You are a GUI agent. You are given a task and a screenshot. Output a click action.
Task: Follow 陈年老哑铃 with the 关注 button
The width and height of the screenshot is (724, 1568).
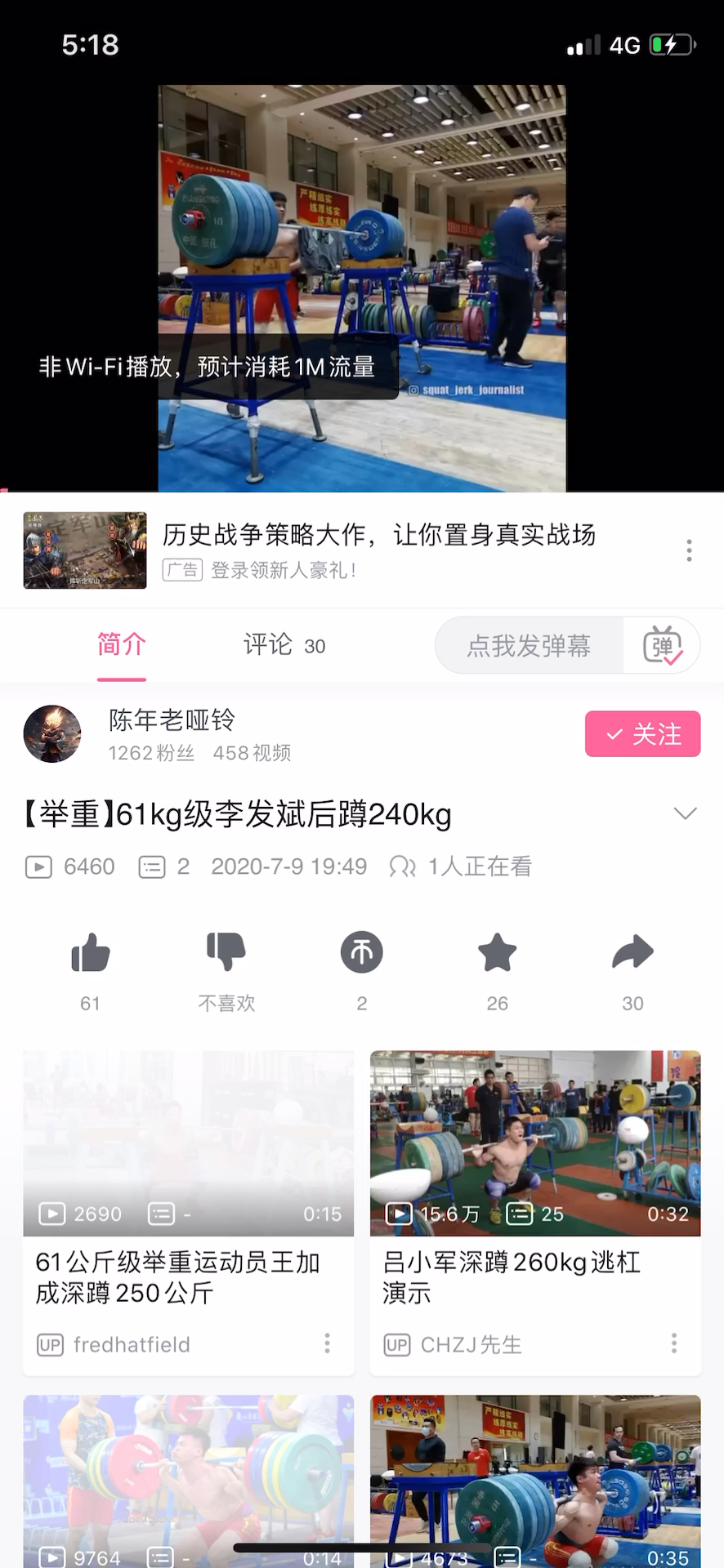642,734
